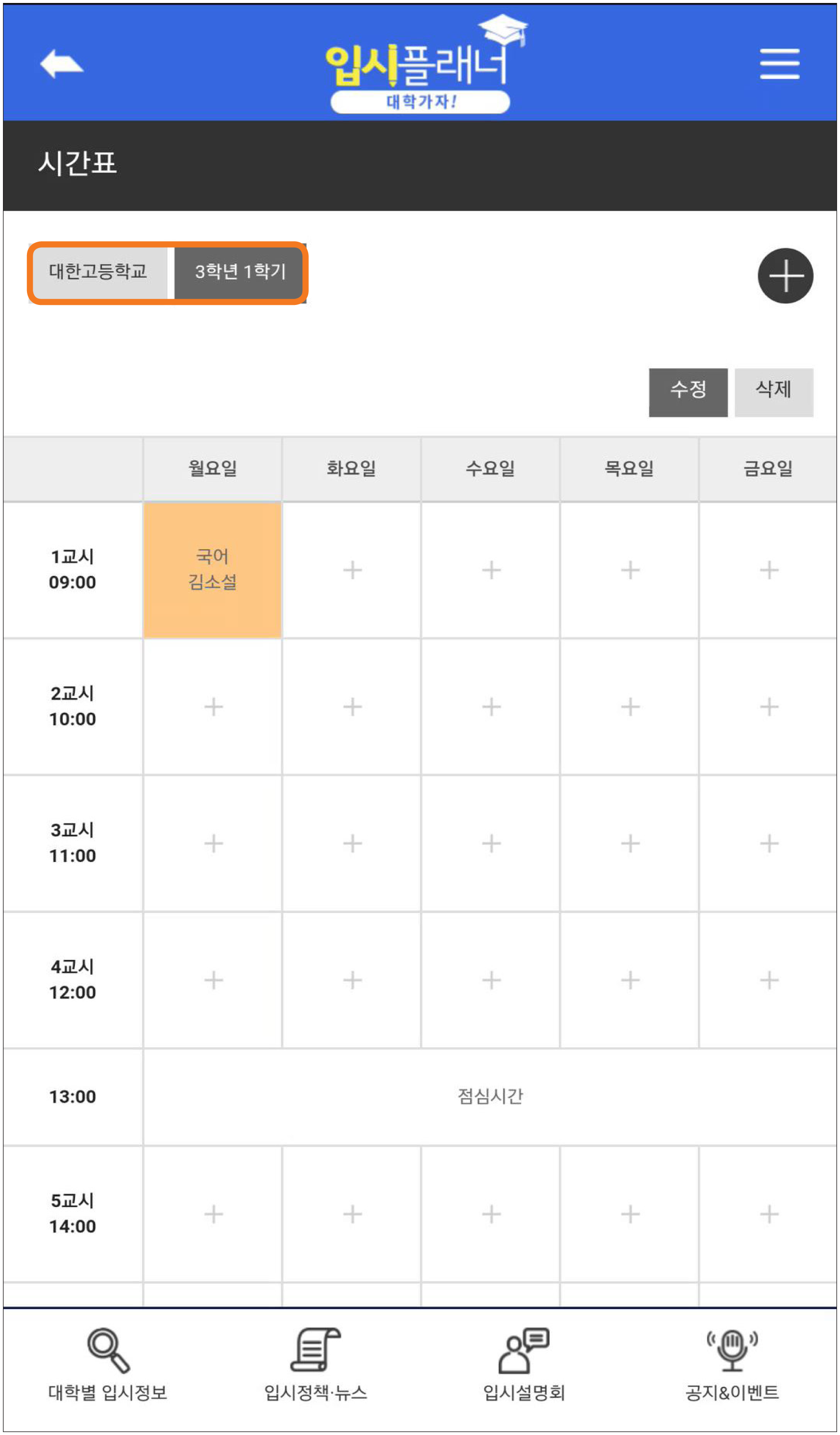
Task: Open 대학별 입시정보 in bottom navigation
Action: click(107, 1364)
